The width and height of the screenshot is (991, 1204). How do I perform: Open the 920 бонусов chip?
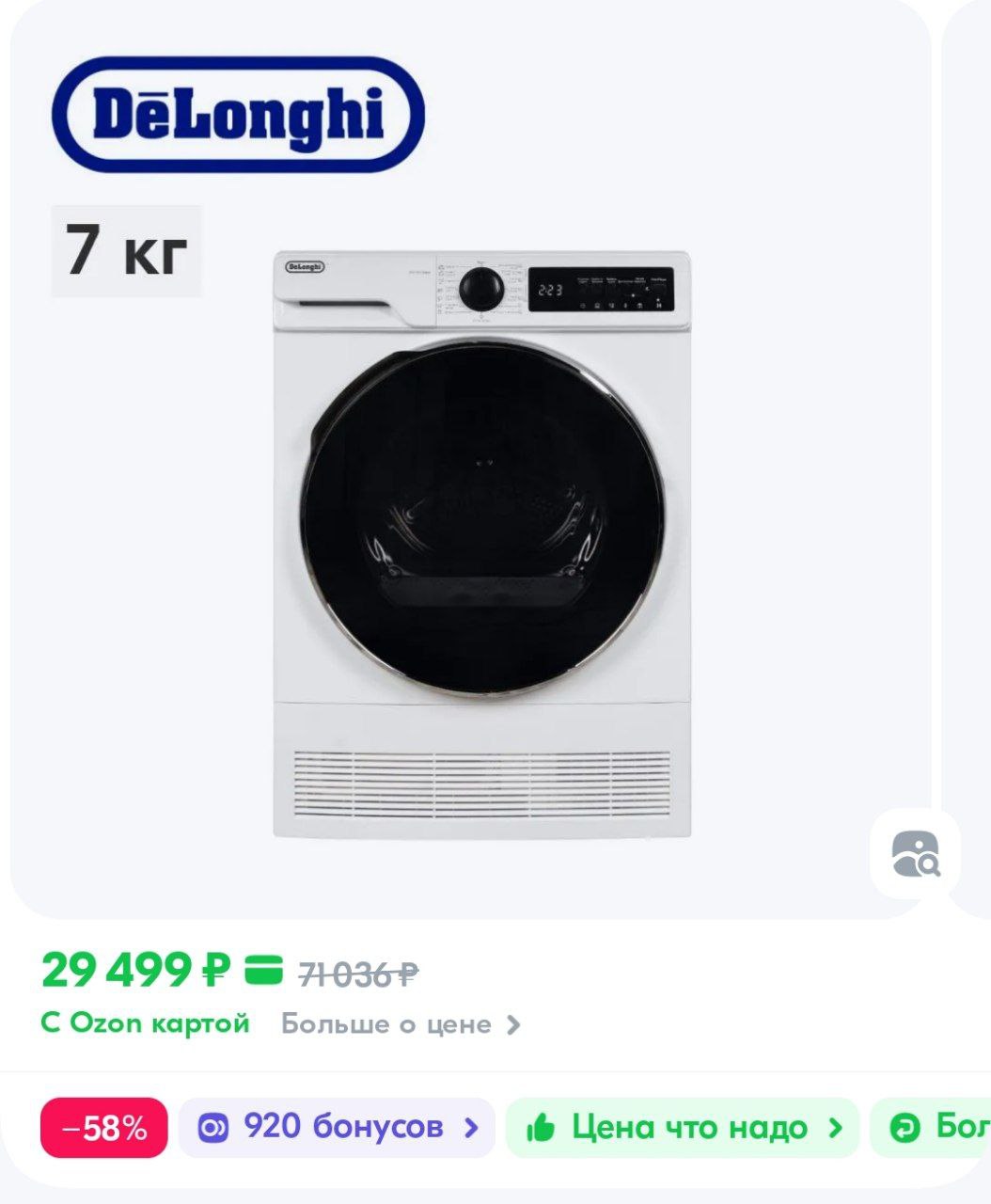(x=337, y=1127)
